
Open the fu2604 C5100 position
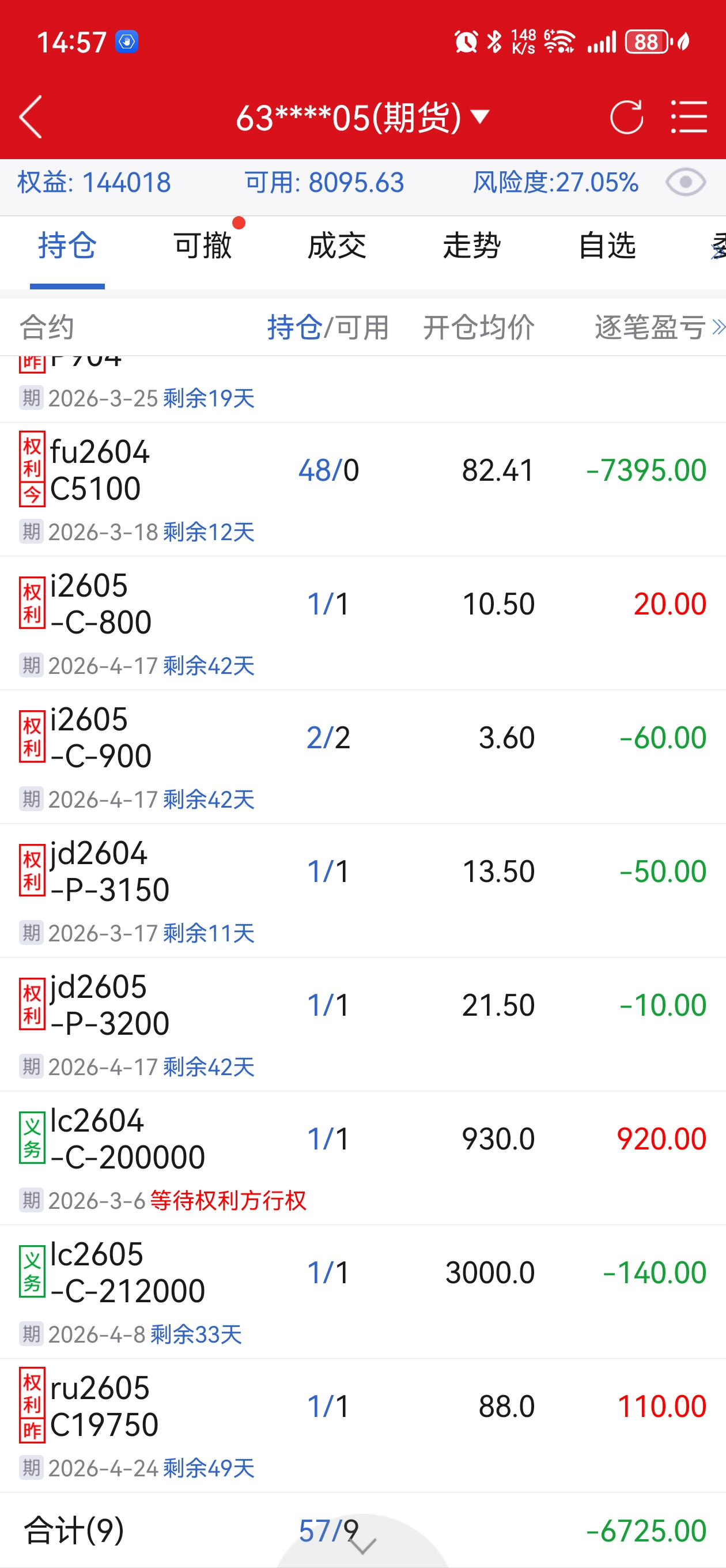[x=362, y=488]
